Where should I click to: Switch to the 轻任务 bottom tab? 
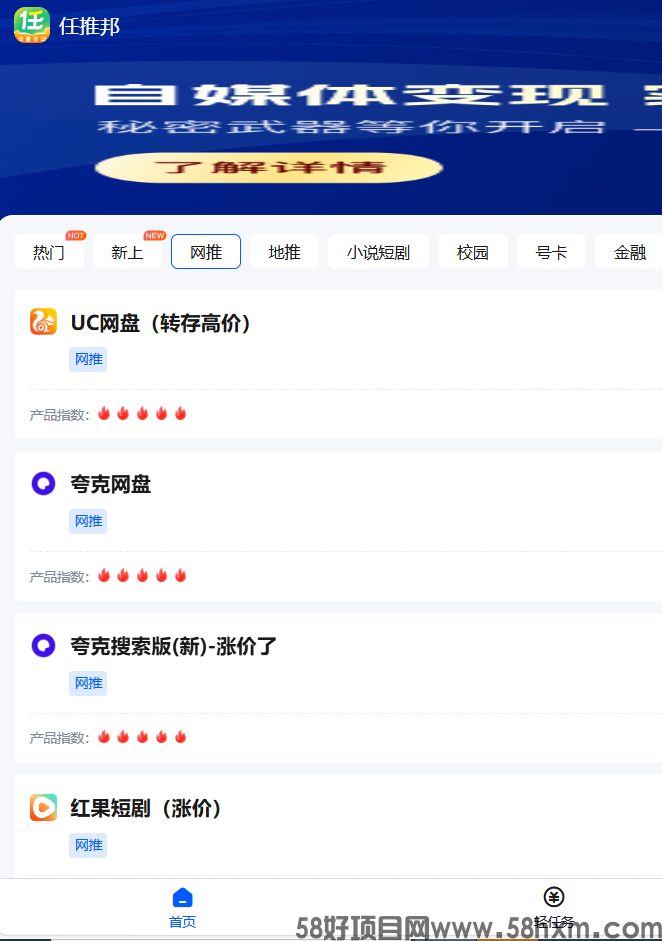(x=553, y=908)
